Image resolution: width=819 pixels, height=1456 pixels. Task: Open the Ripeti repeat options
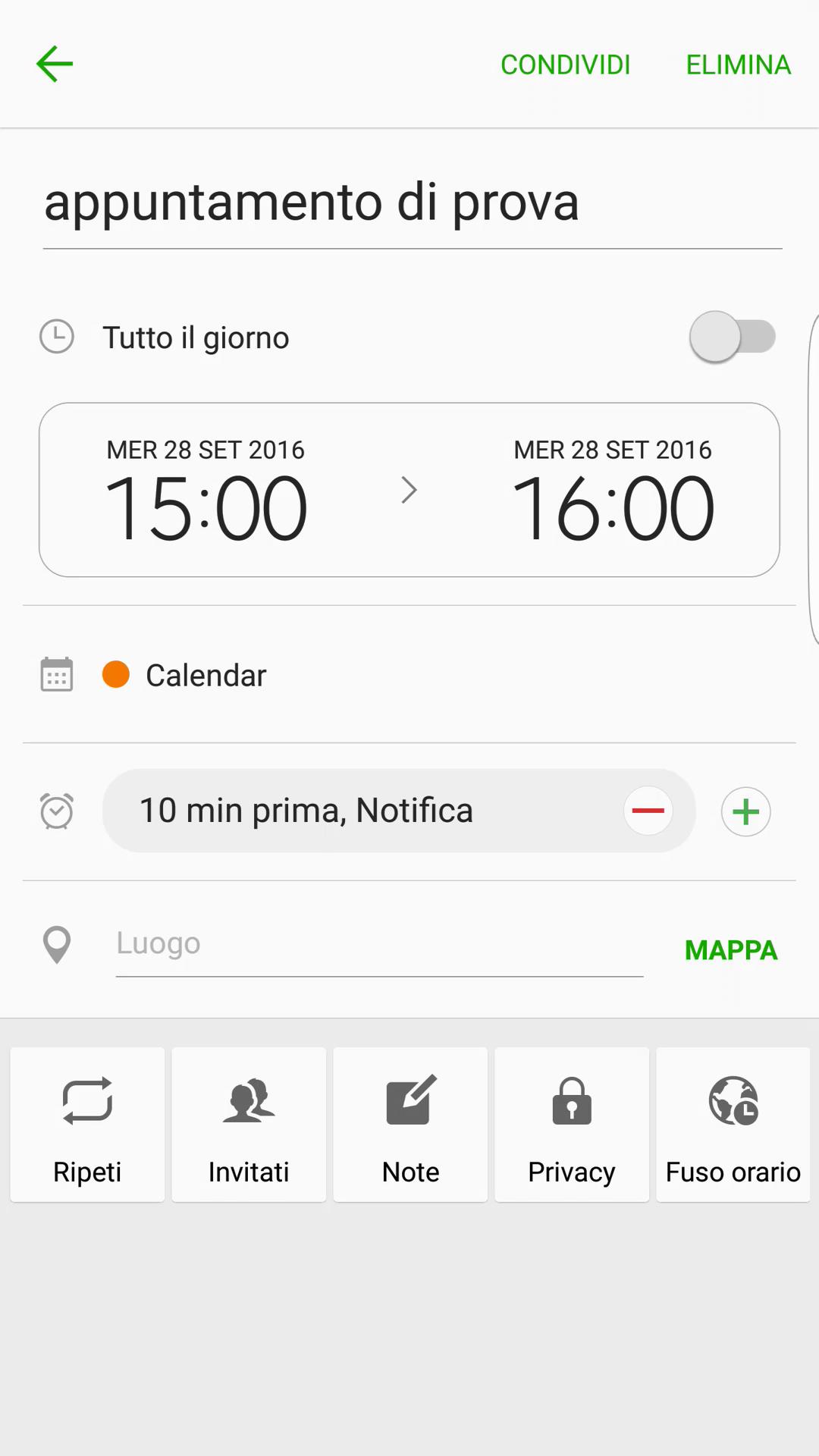coord(87,1125)
